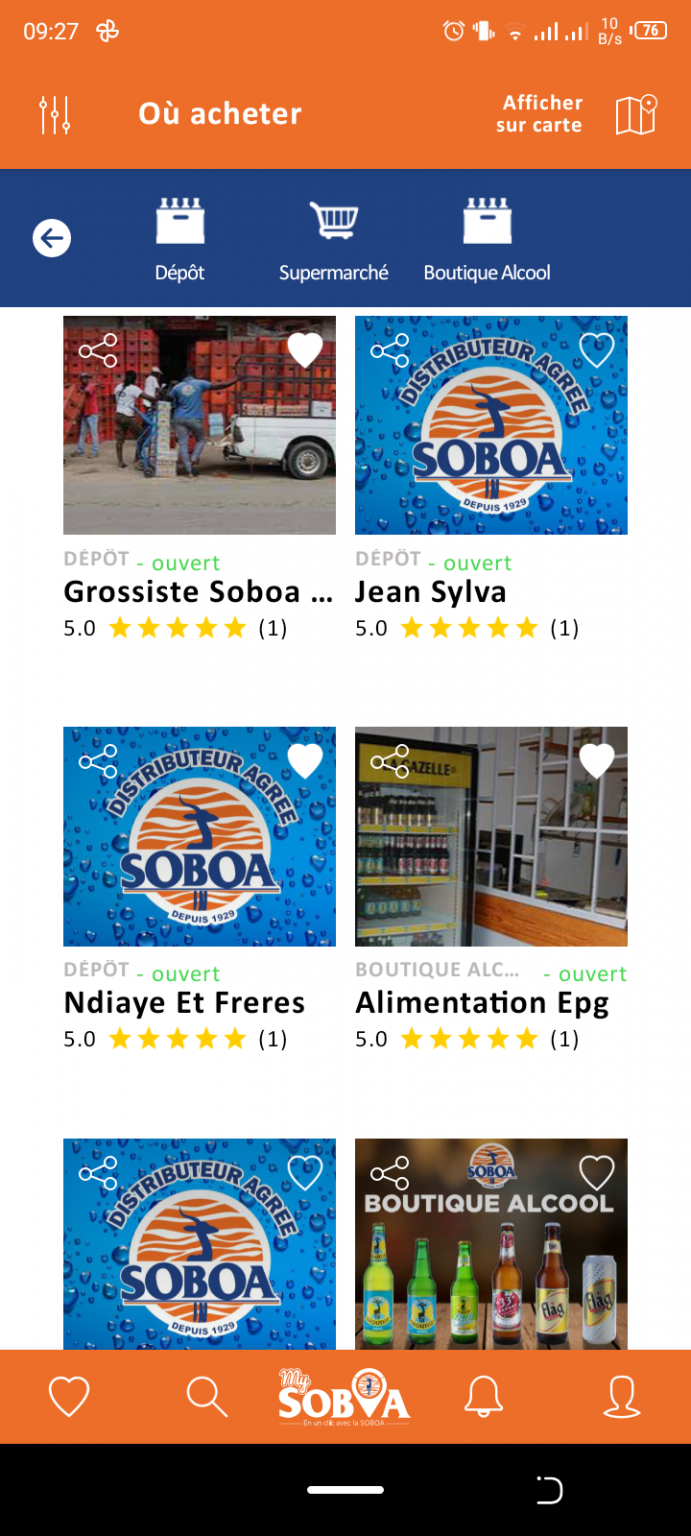Share the Jean Sylva listing
Screen dimensions: 691x1536
point(390,351)
